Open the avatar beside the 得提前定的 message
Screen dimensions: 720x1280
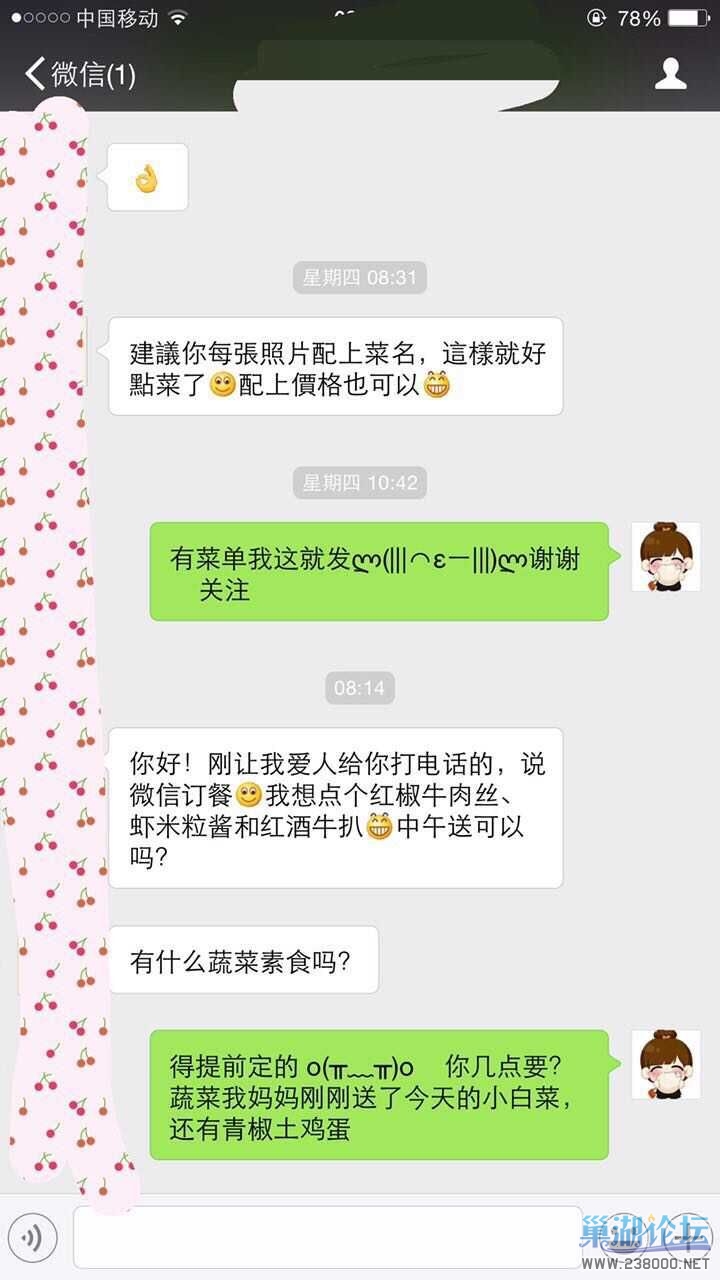pos(665,1065)
